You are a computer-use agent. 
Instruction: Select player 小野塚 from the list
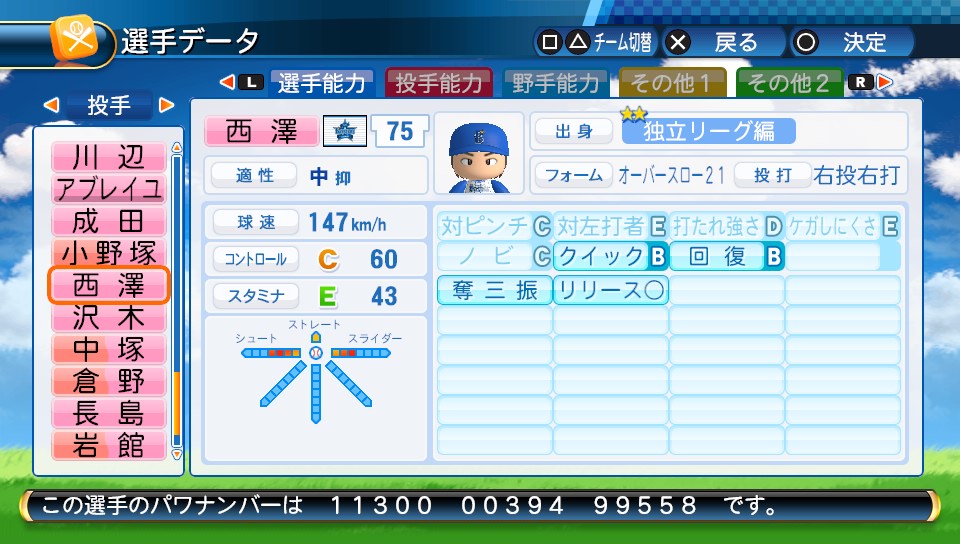[x=109, y=253]
